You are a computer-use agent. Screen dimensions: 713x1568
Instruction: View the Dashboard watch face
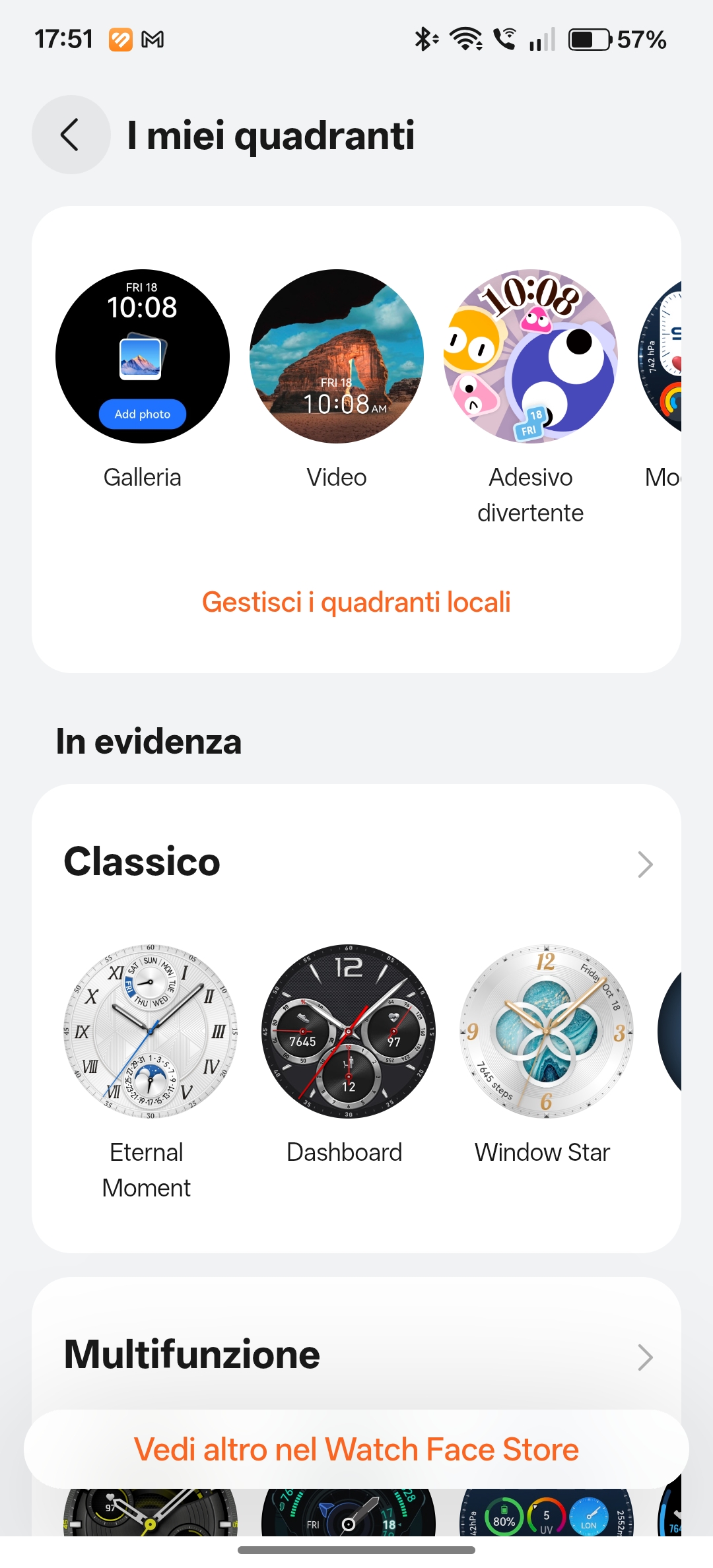pos(348,1031)
